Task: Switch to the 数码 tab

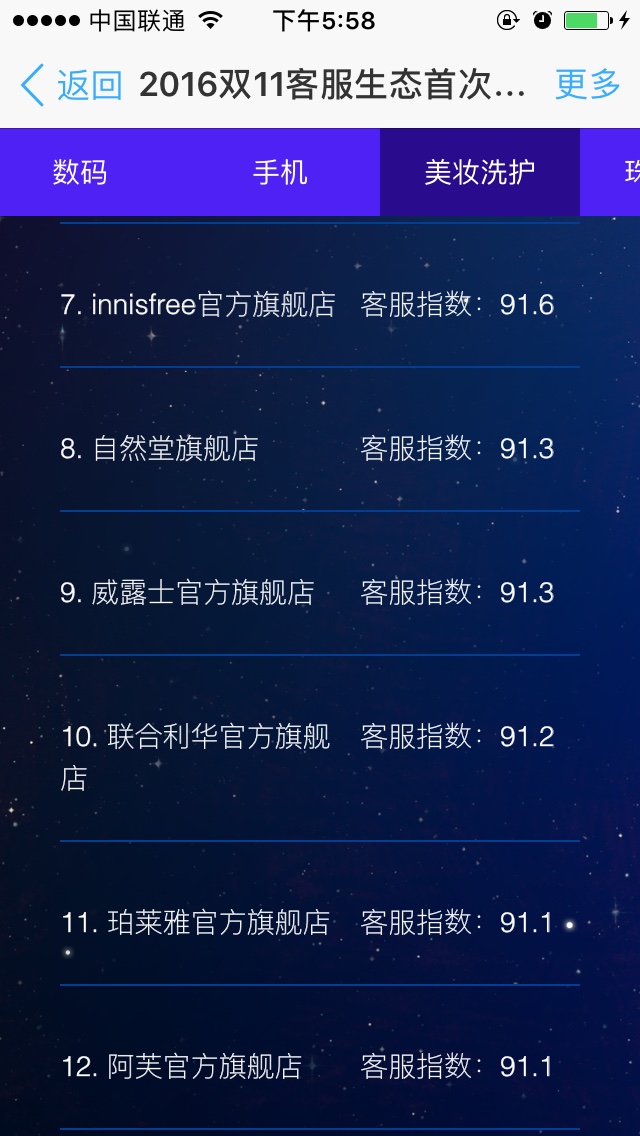Action: (80, 172)
